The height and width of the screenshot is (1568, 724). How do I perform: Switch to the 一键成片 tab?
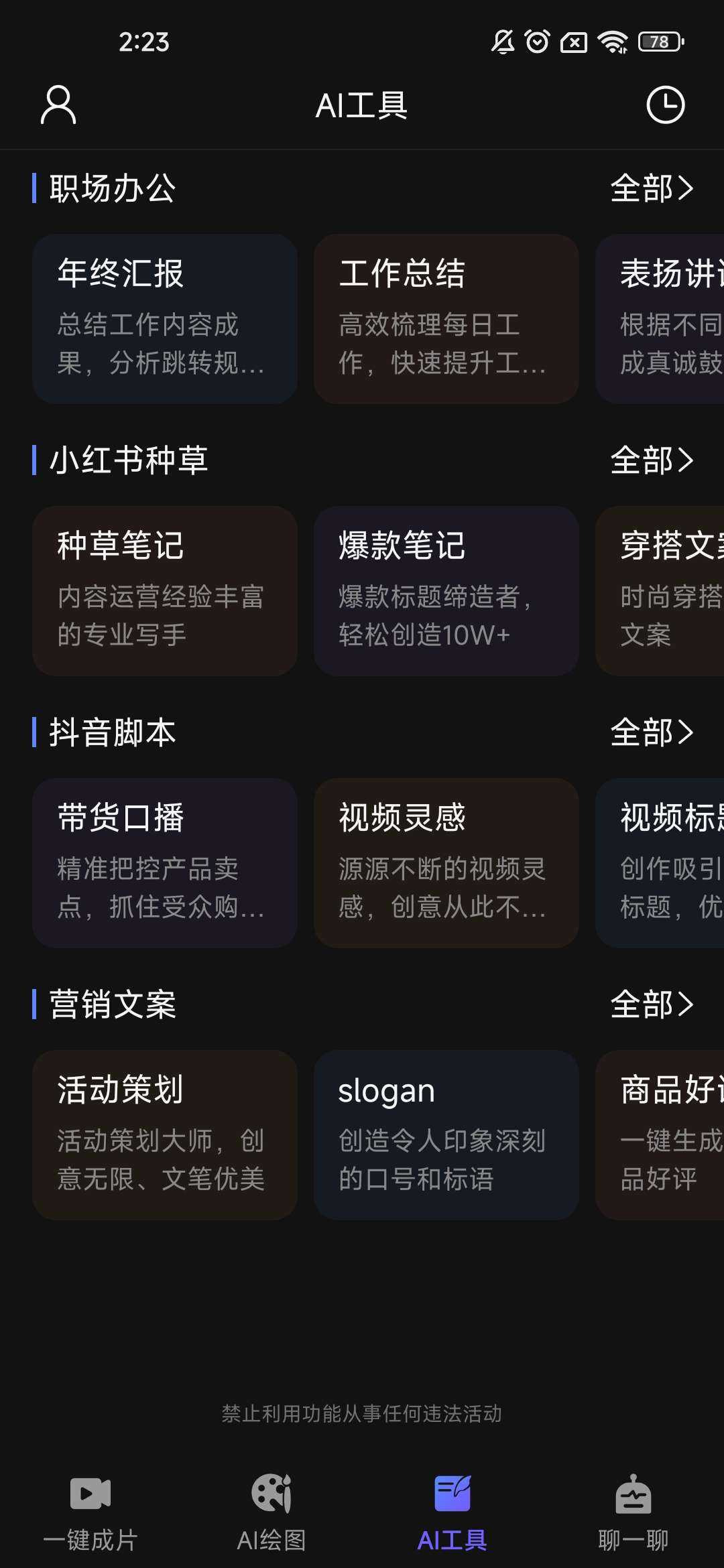point(90,1513)
